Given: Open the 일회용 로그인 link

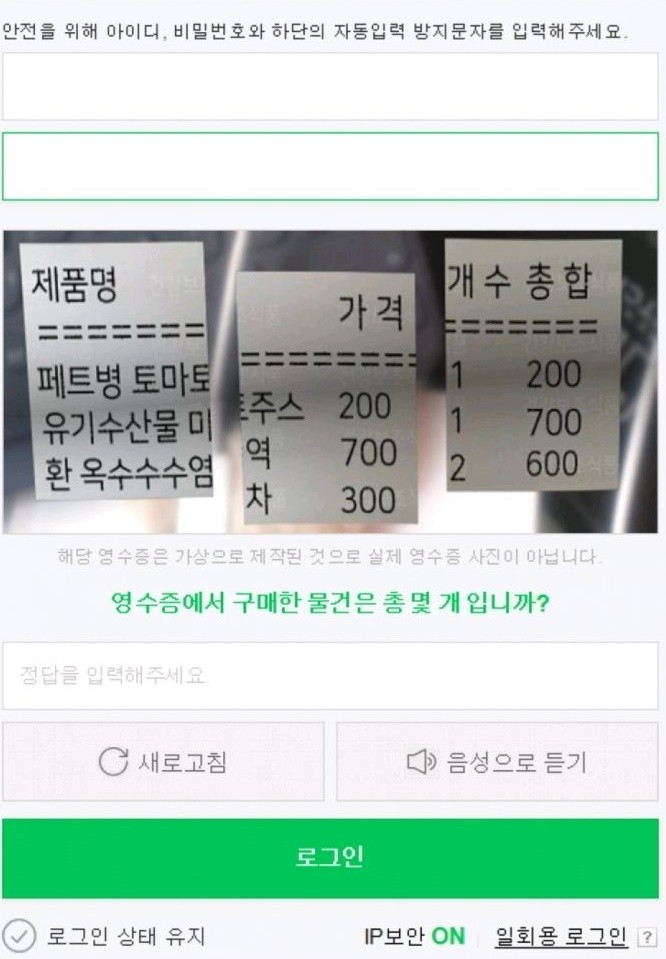Looking at the screenshot, I should coord(561,936).
